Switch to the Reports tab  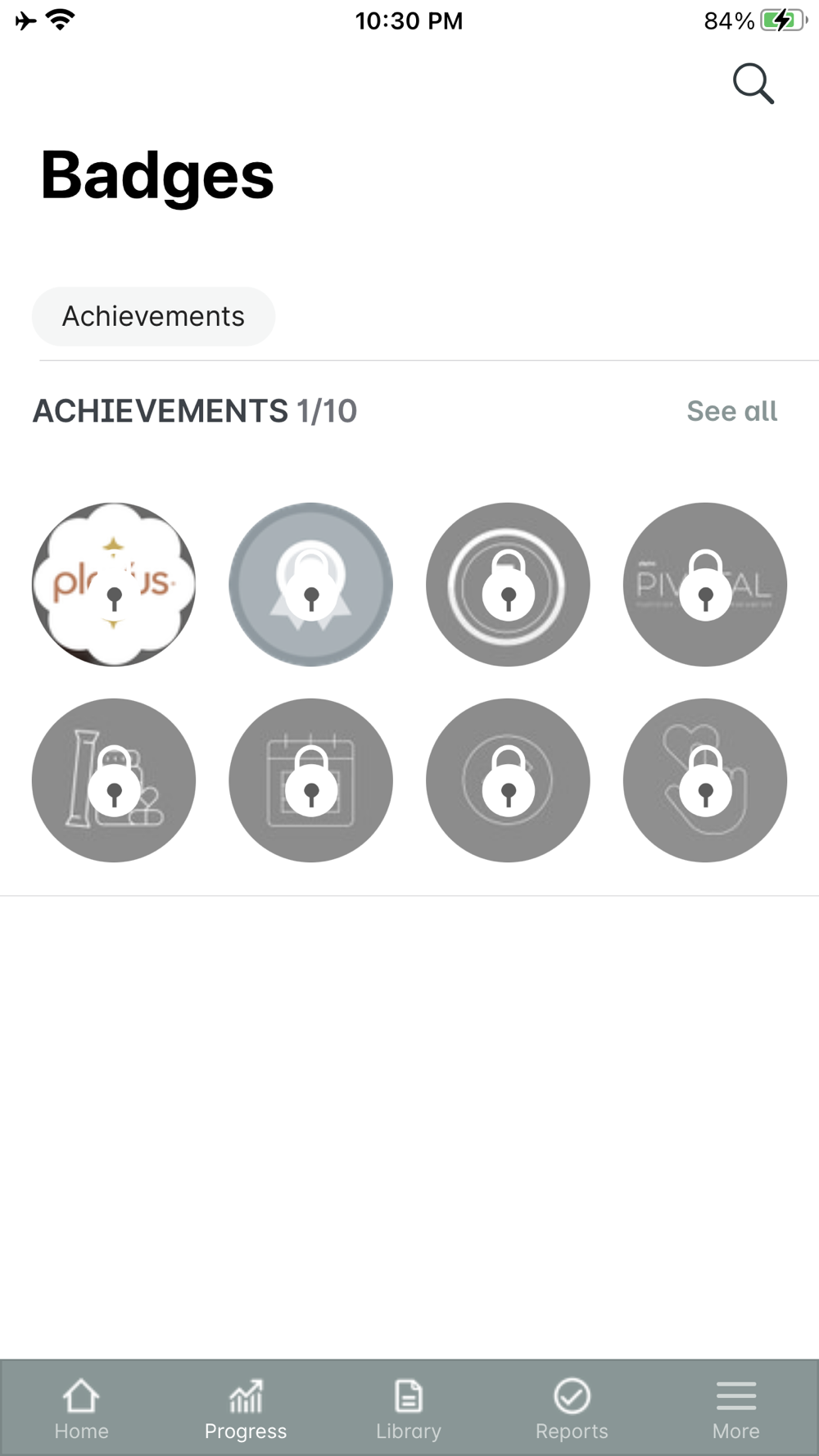coord(572,1409)
